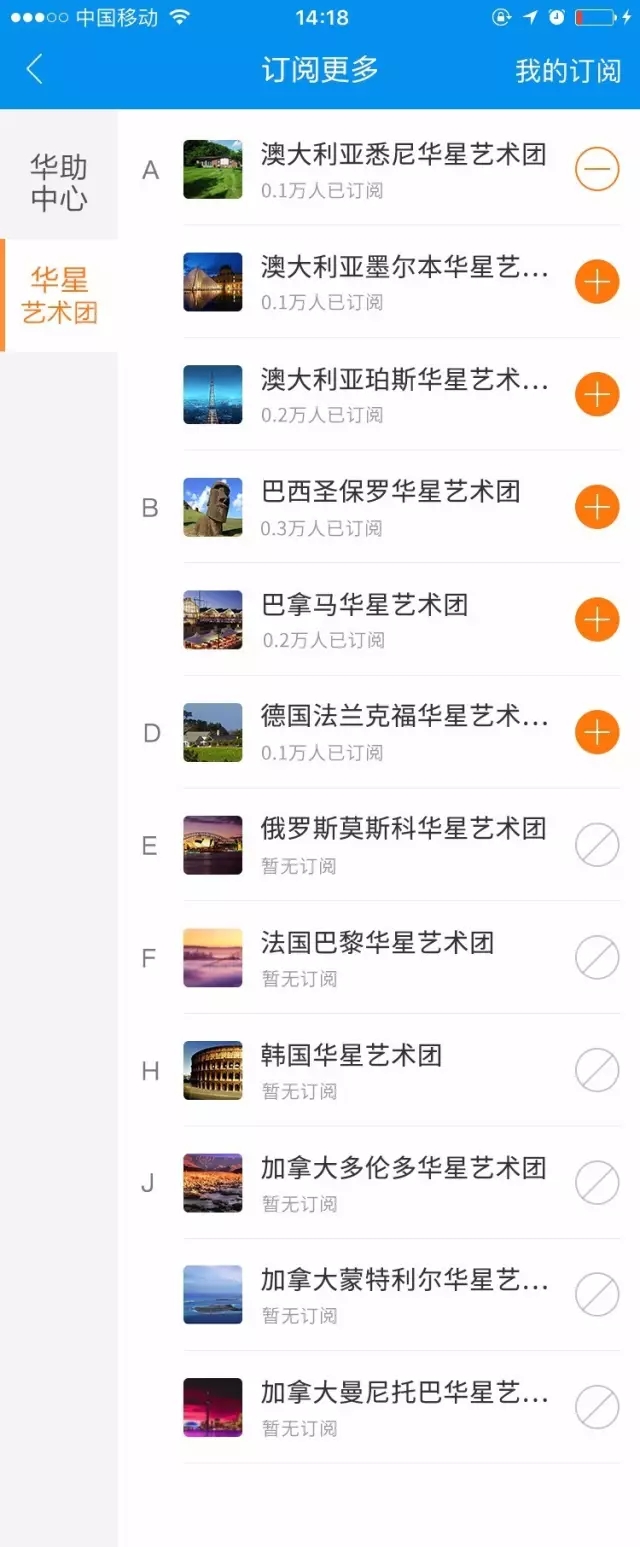The height and width of the screenshot is (1547, 640).
Task: Switch to the 华助中心 category
Action: click(59, 183)
